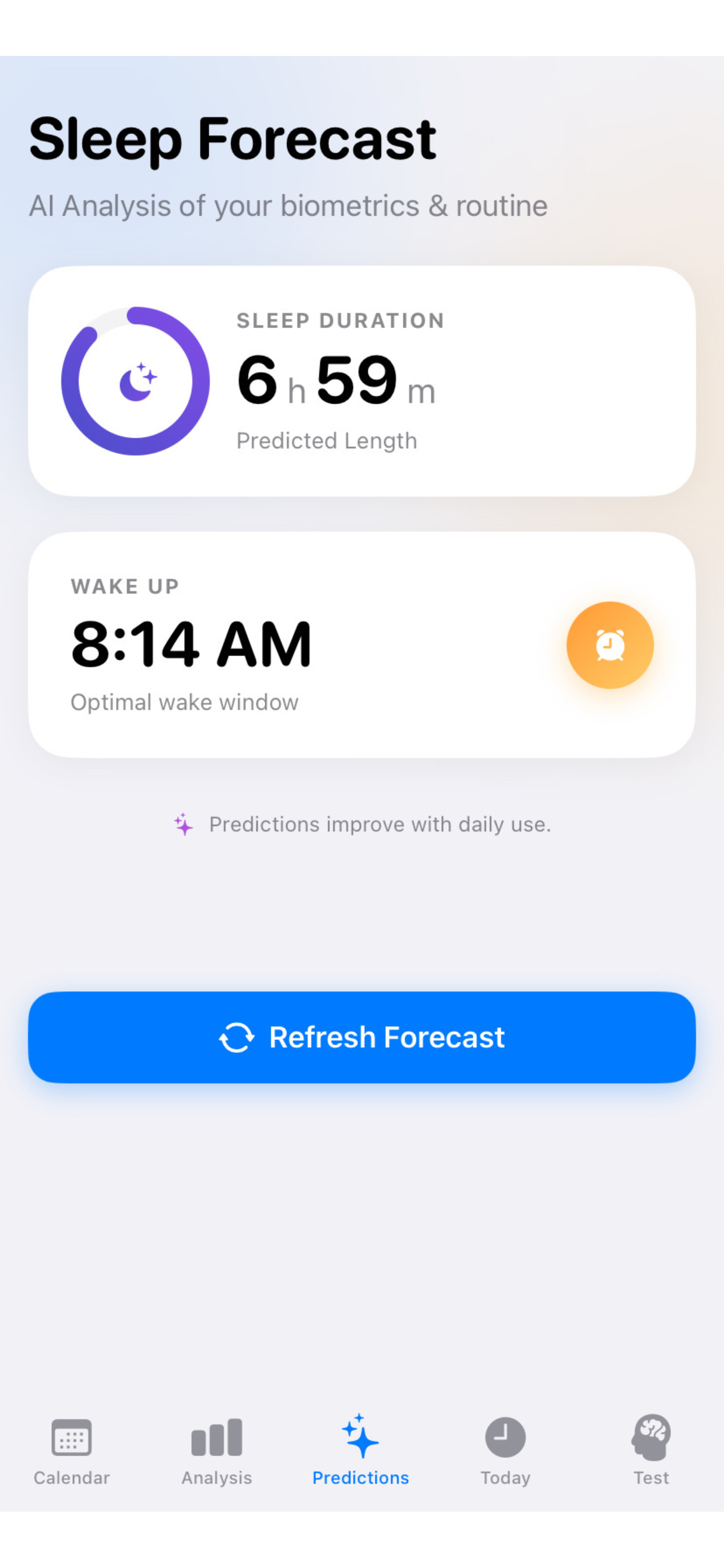
Task: Tap the Predictions improve with daily use message
Action: coord(380,825)
